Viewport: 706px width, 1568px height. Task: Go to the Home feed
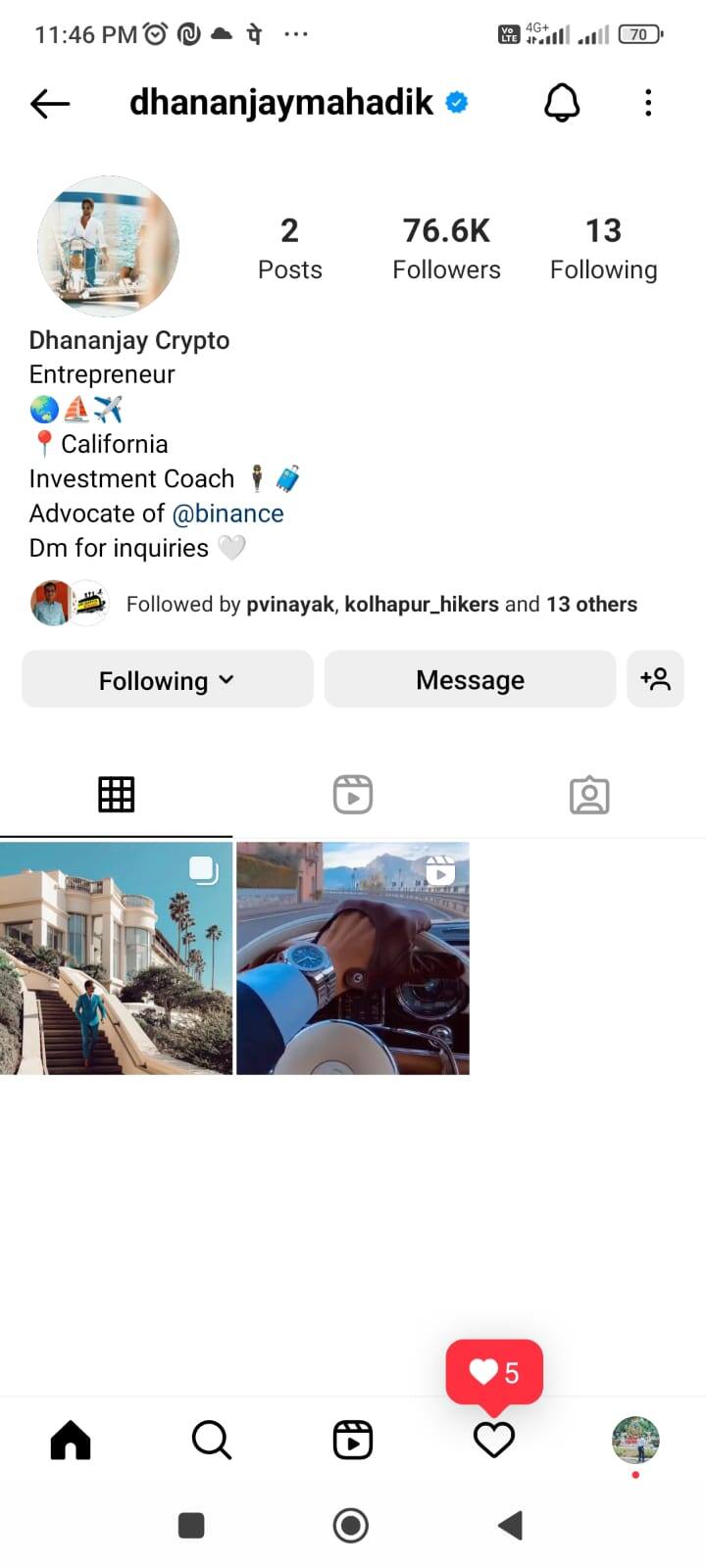71,1440
